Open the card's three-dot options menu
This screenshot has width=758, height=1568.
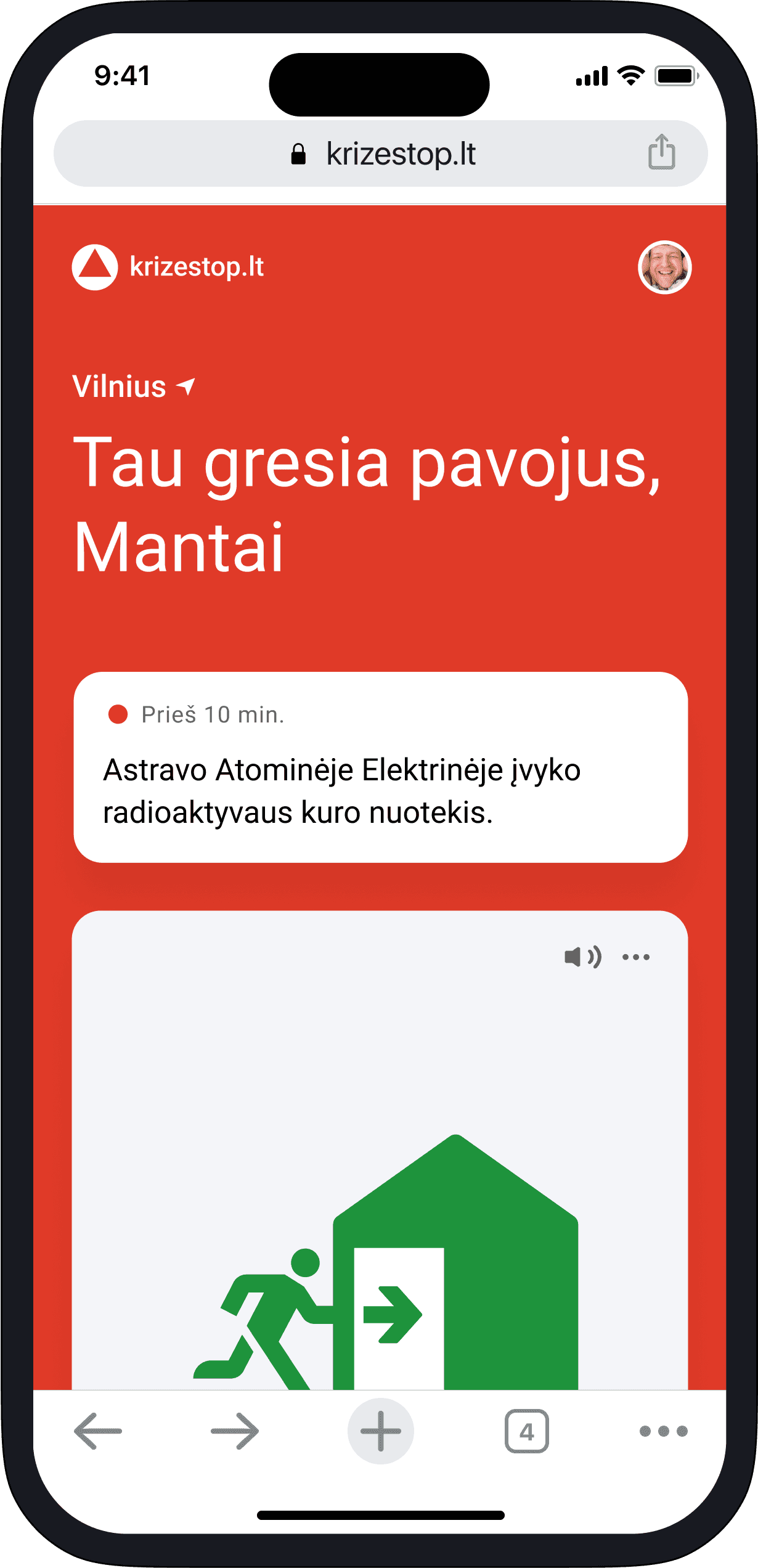pos(635,957)
